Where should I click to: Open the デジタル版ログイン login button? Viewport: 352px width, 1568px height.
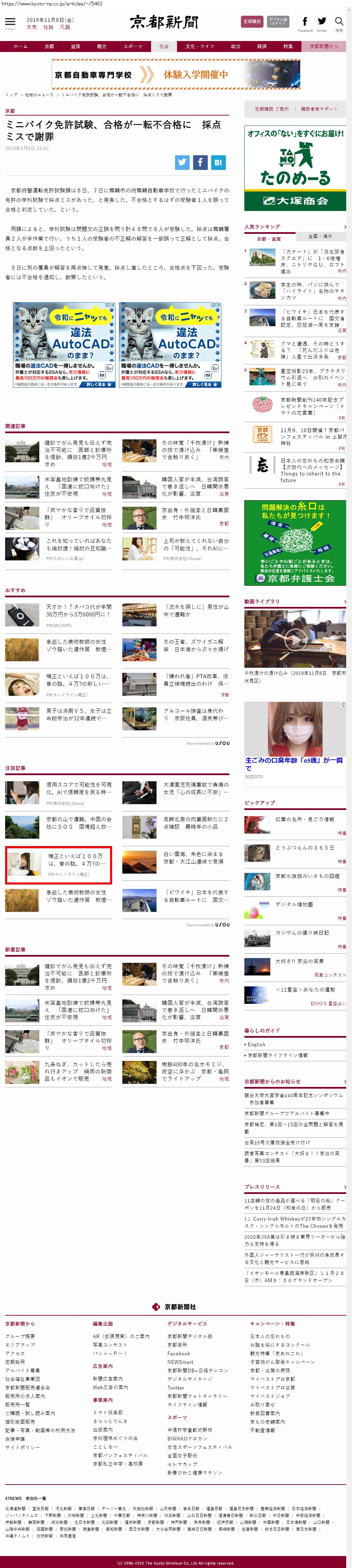click(278, 21)
